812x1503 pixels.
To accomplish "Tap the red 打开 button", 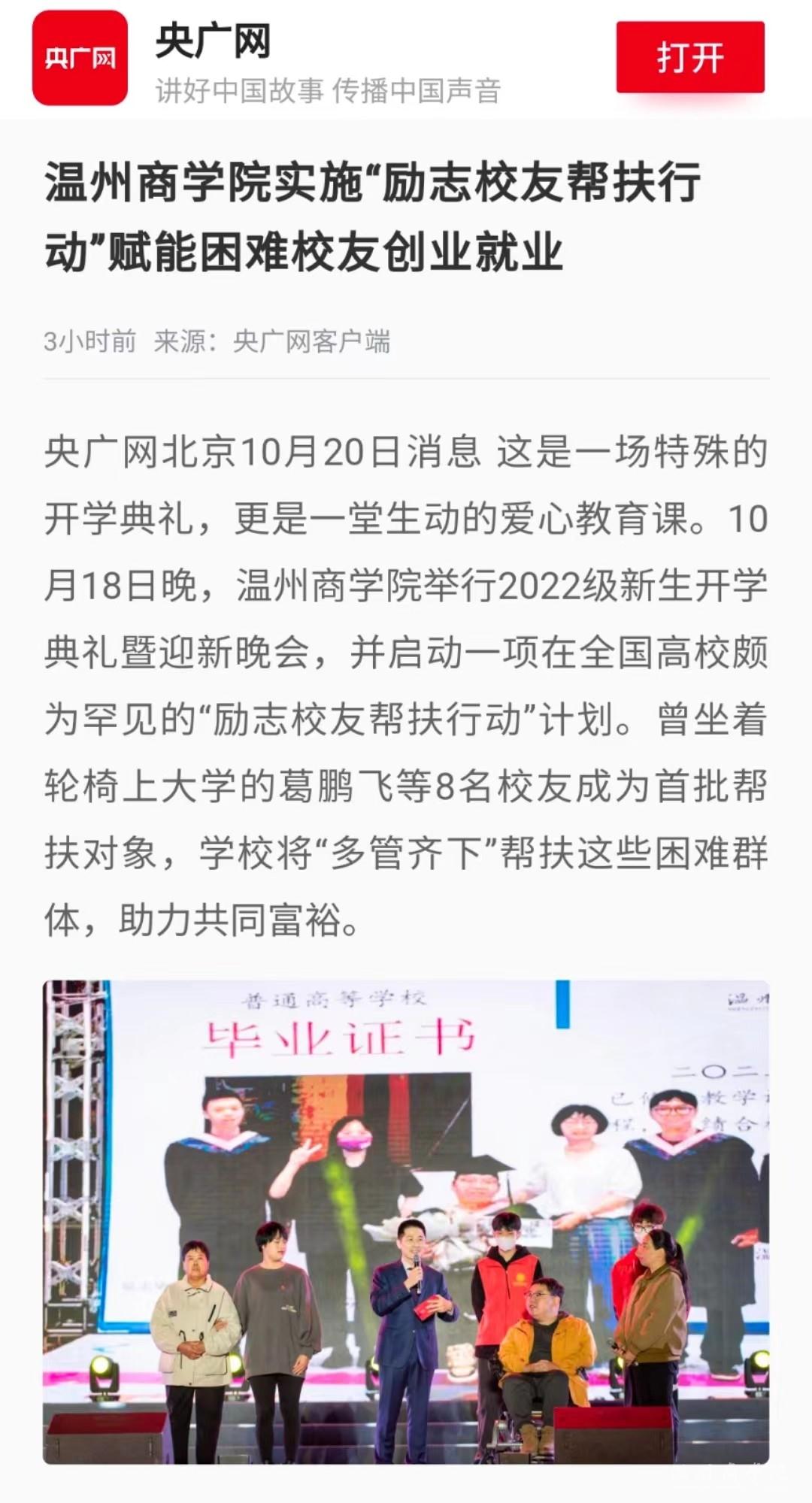I will (x=689, y=58).
